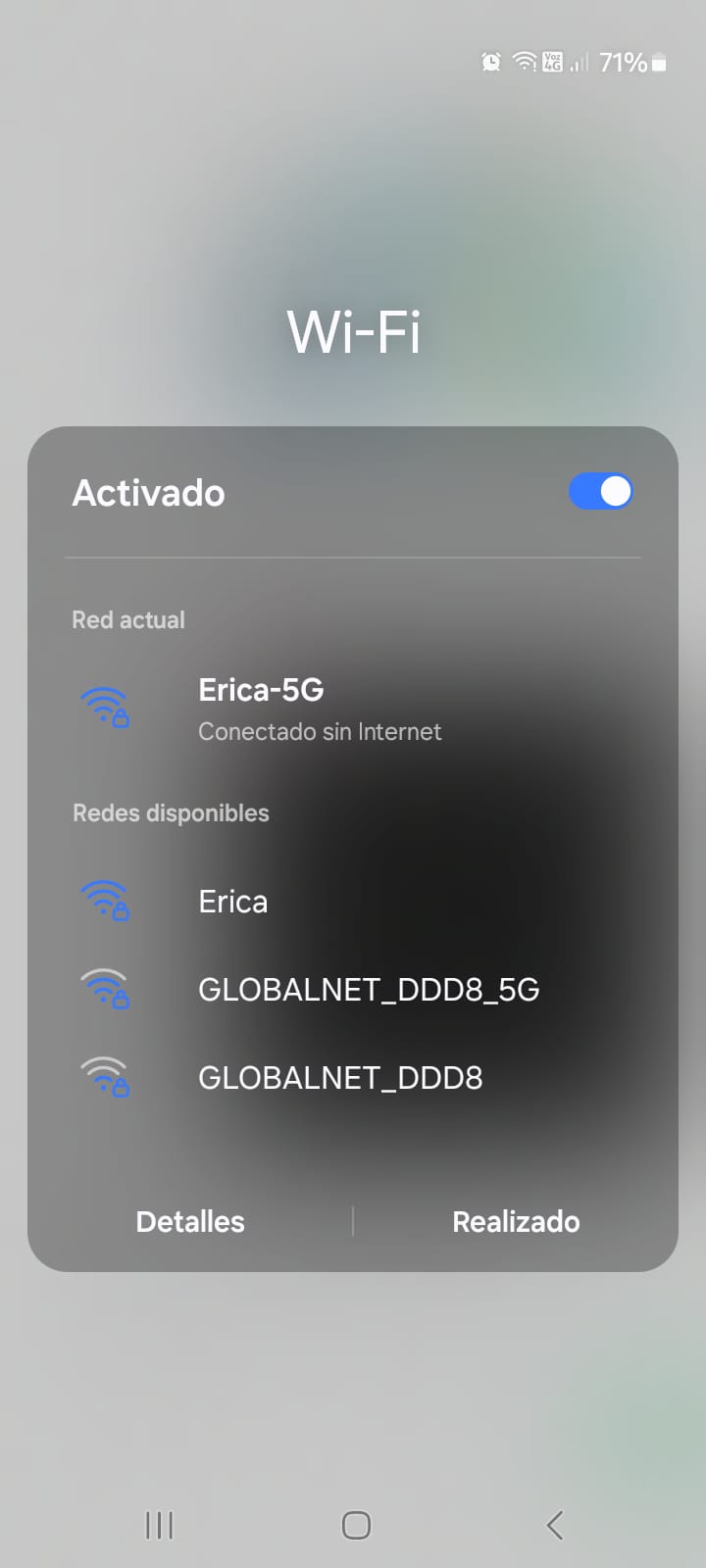Connect to the Erica network

(x=233, y=902)
